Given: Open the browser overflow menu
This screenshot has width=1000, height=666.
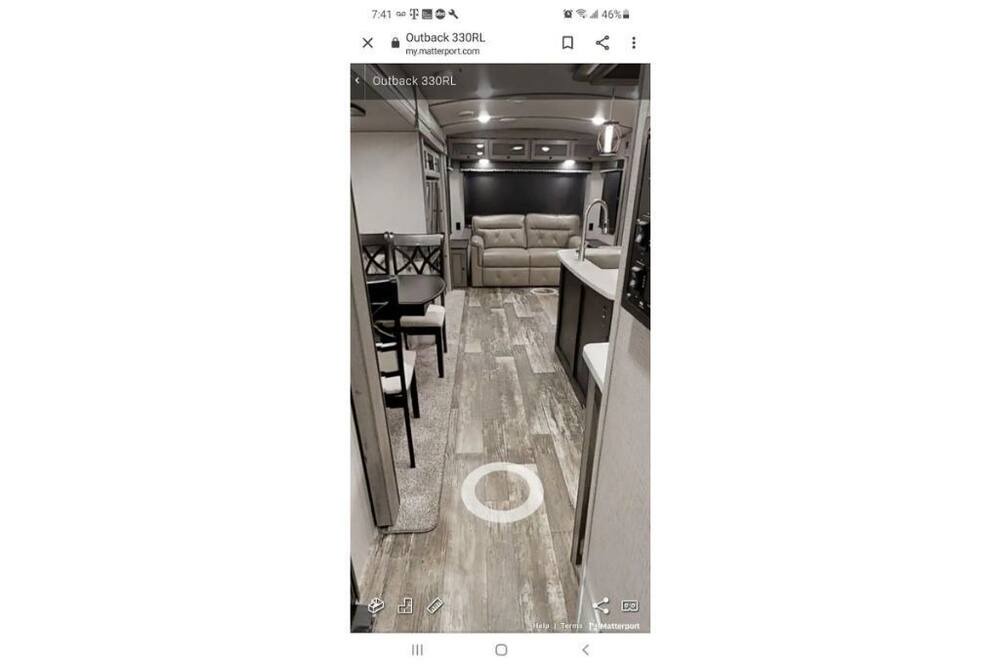Looking at the screenshot, I should 633,43.
